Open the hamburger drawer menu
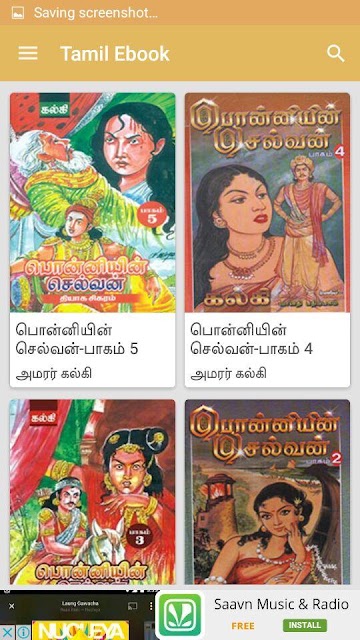Screen dimensions: 360x640 (x=28, y=53)
